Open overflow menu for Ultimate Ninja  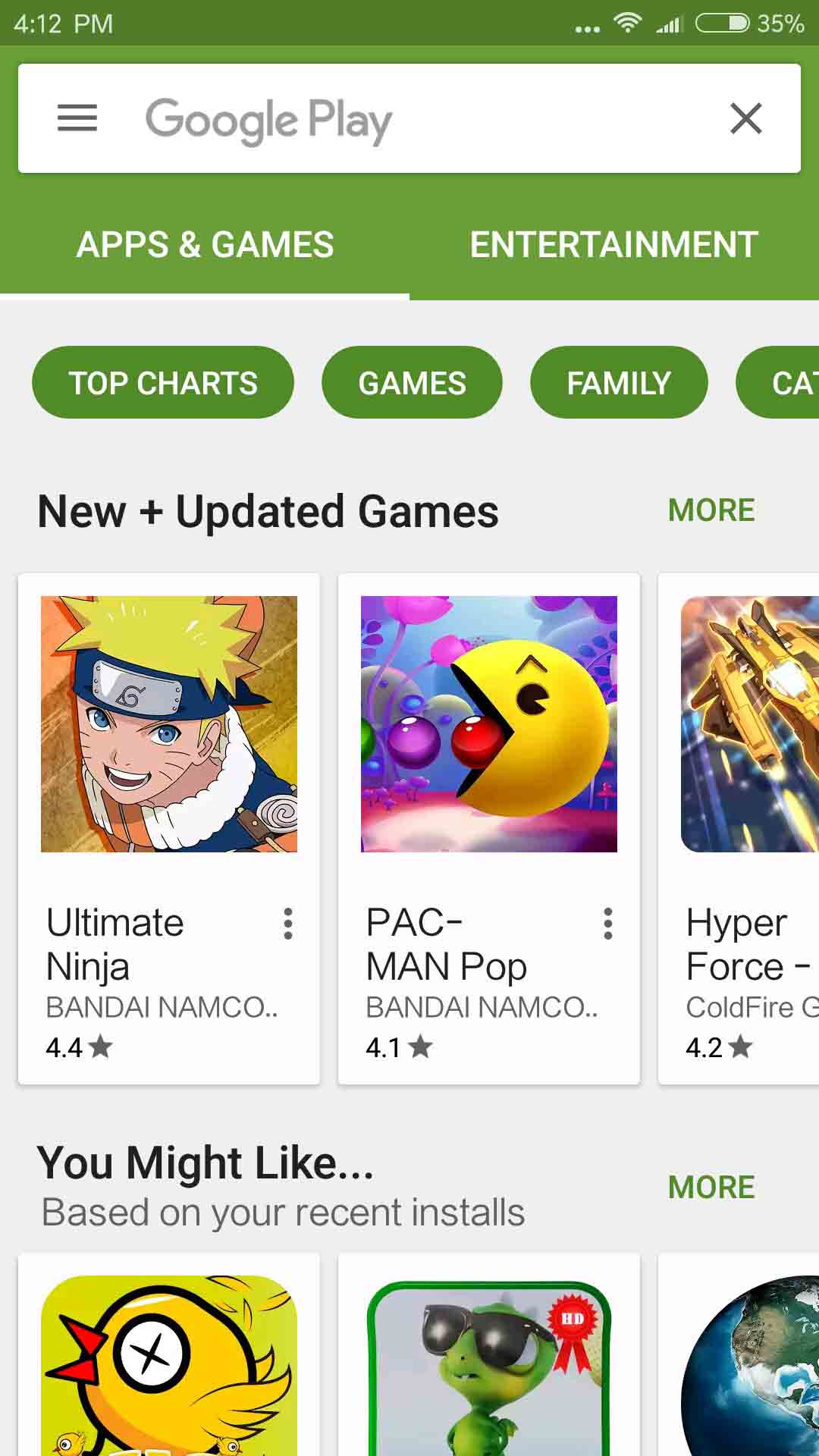pos(288,924)
